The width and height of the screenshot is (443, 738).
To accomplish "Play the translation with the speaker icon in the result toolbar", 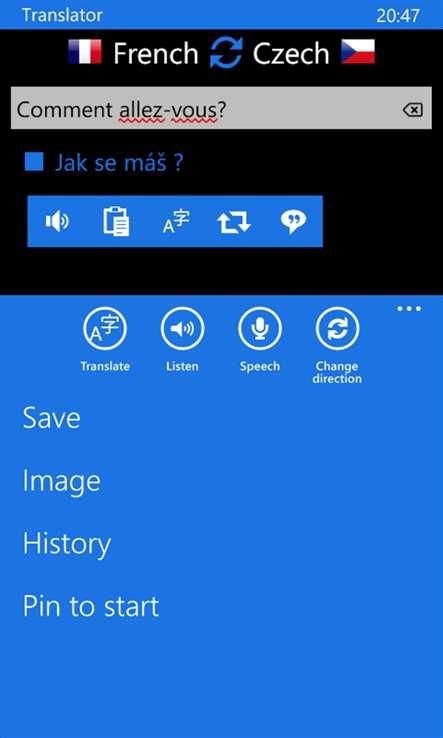I will click(x=57, y=221).
